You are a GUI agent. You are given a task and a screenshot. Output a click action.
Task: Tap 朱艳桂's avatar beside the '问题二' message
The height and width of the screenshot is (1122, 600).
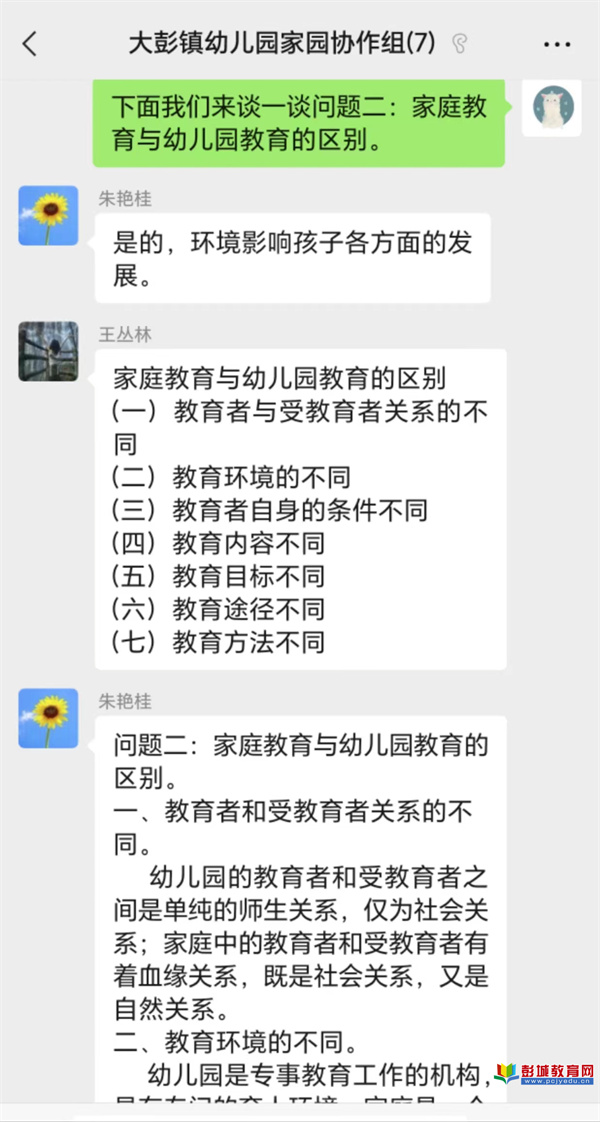point(48,718)
